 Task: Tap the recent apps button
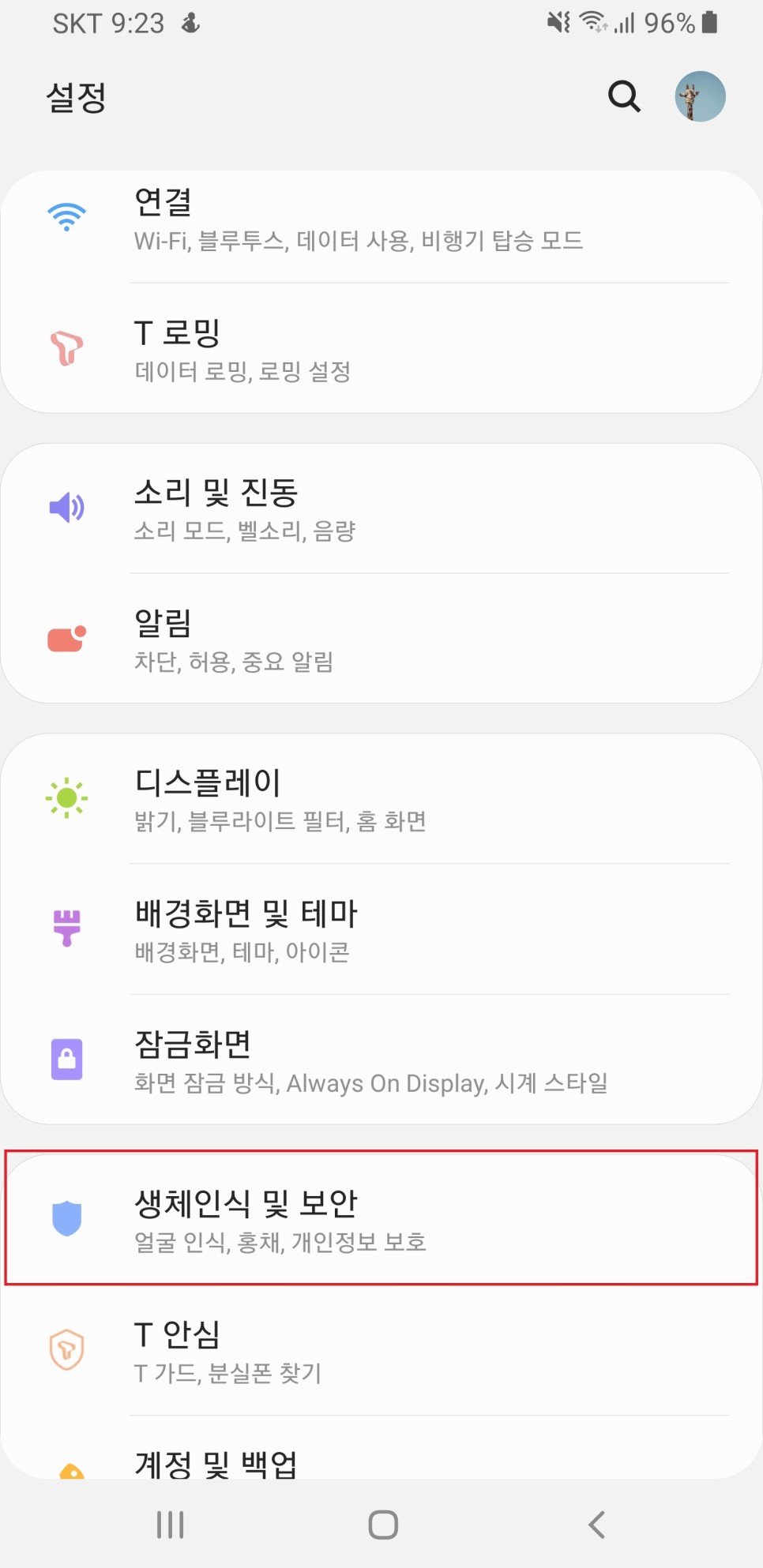170,1524
